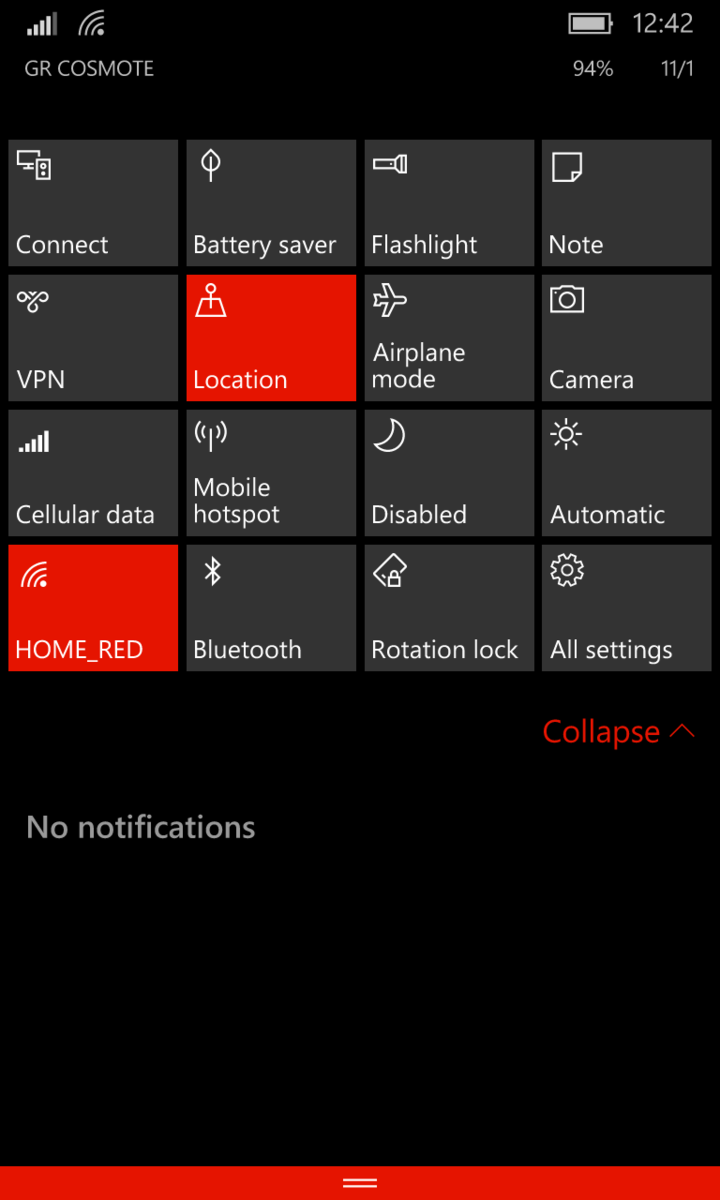Turn on Bluetooth
Image resolution: width=720 pixels, height=1200 pixels.
(271, 608)
